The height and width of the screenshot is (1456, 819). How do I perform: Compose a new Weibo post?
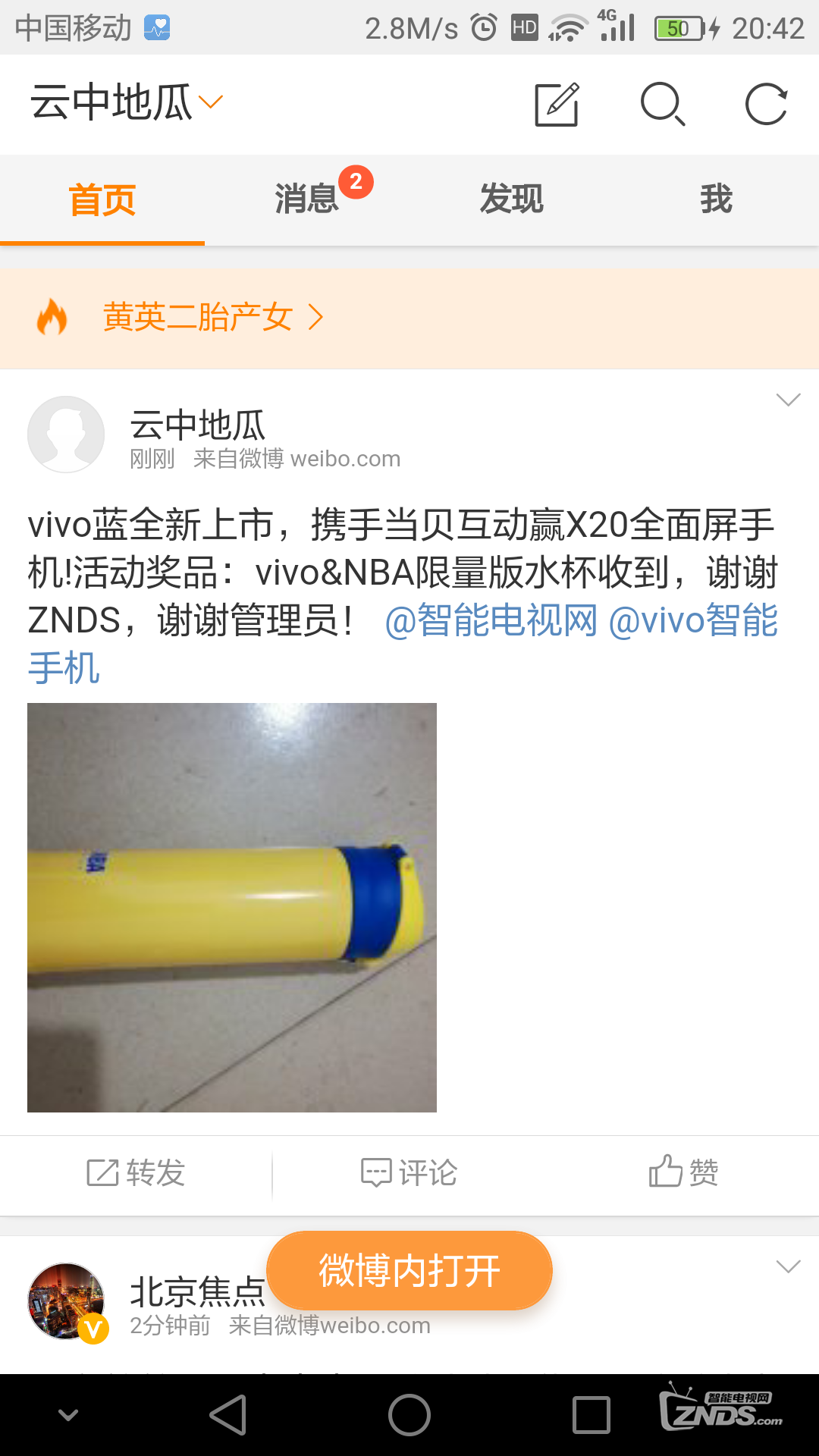[x=557, y=105]
